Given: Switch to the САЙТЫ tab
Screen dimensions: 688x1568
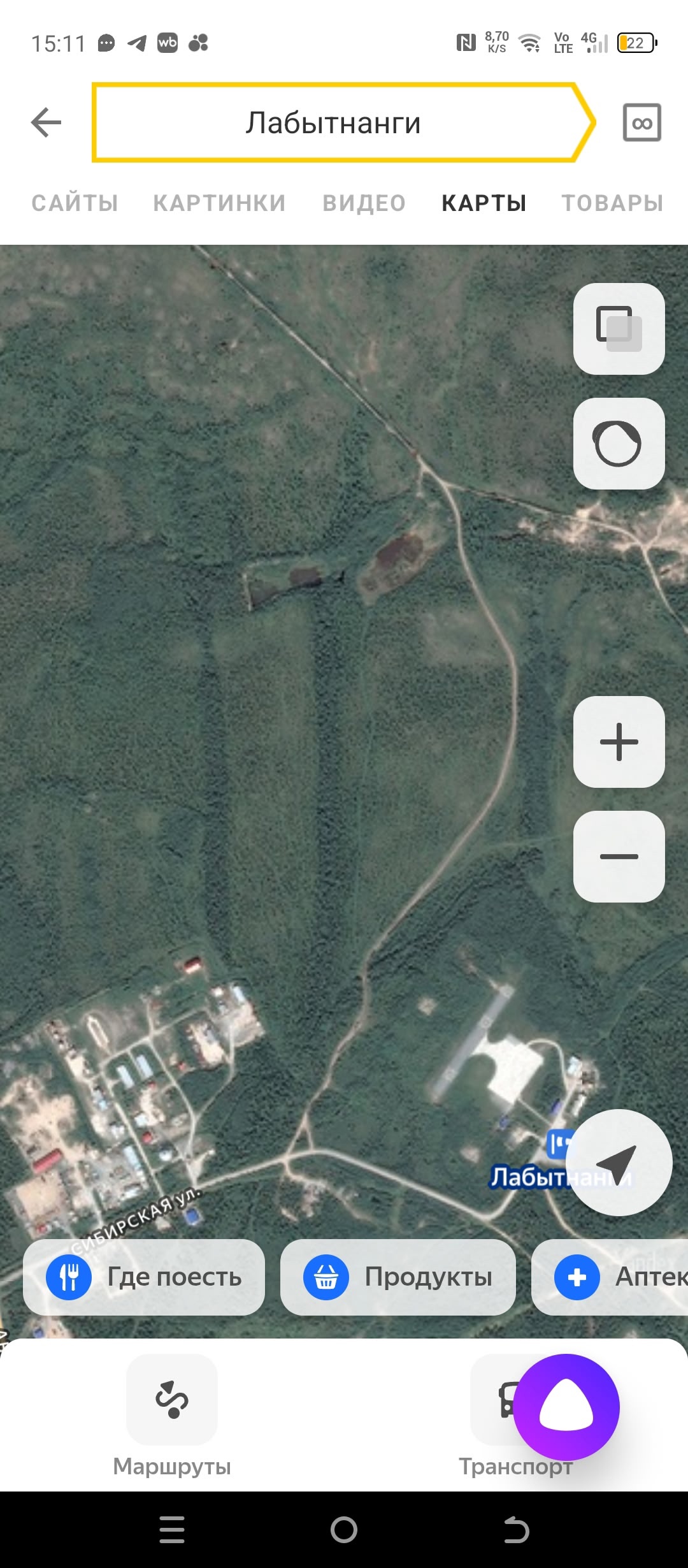Looking at the screenshot, I should (x=75, y=203).
